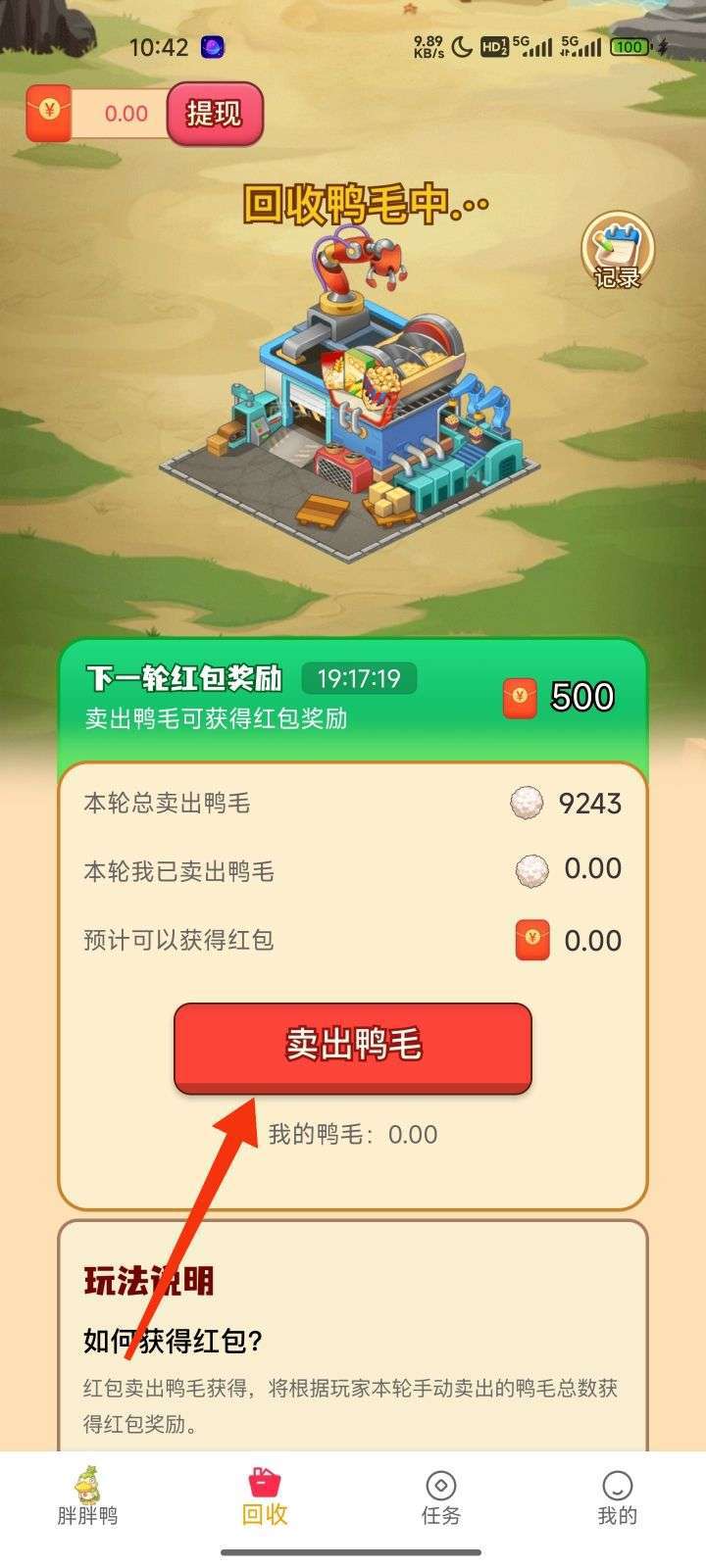This screenshot has height=1568, width=706.
Task: Go to the 我的 profile tab
Action: click(x=618, y=1498)
